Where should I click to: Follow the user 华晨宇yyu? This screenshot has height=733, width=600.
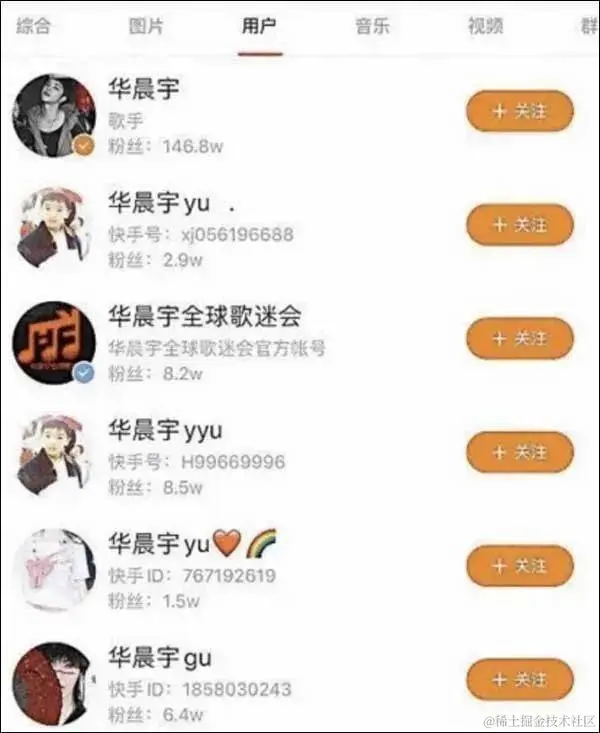click(519, 452)
